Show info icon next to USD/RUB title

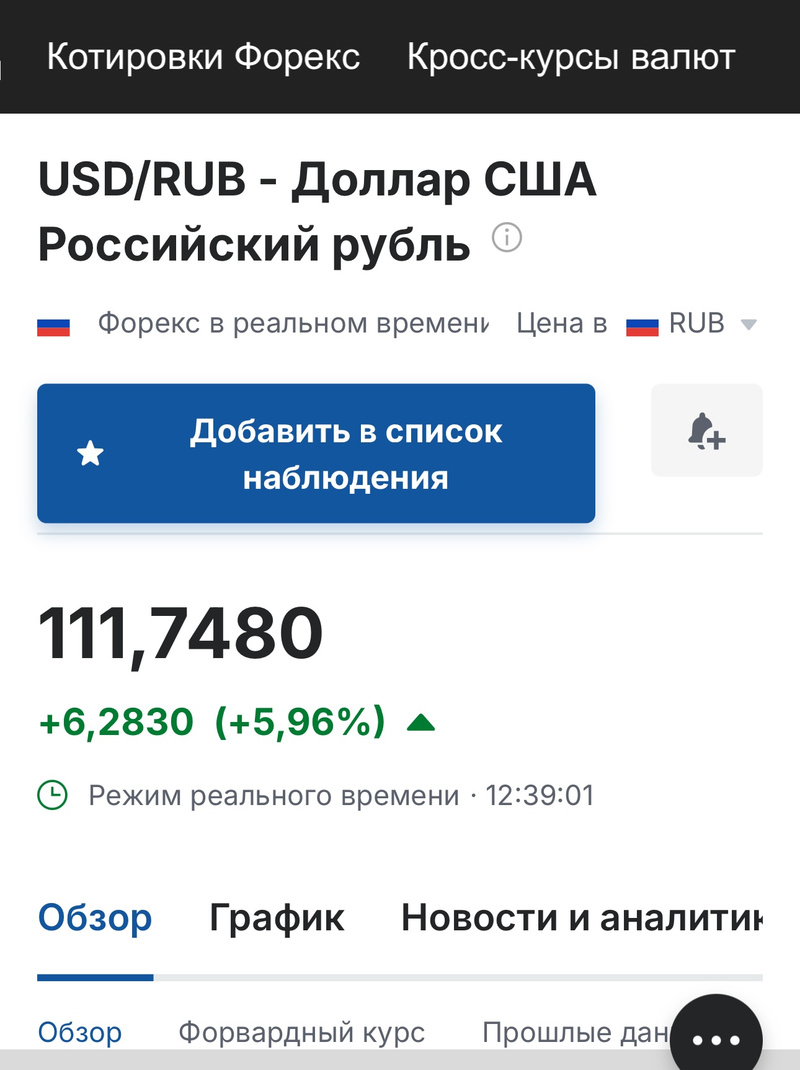[x=508, y=238]
